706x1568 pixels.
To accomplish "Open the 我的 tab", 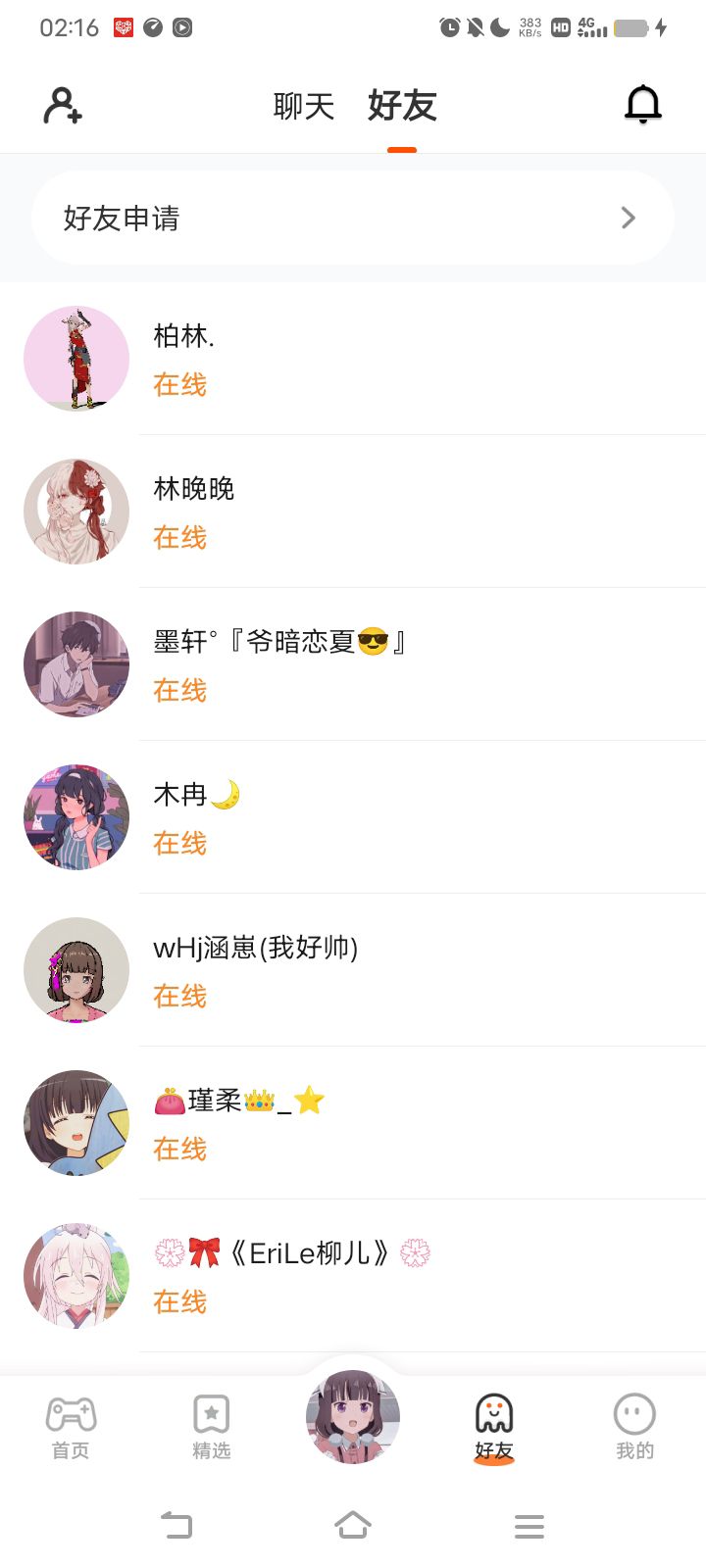I will click(x=634, y=1427).
